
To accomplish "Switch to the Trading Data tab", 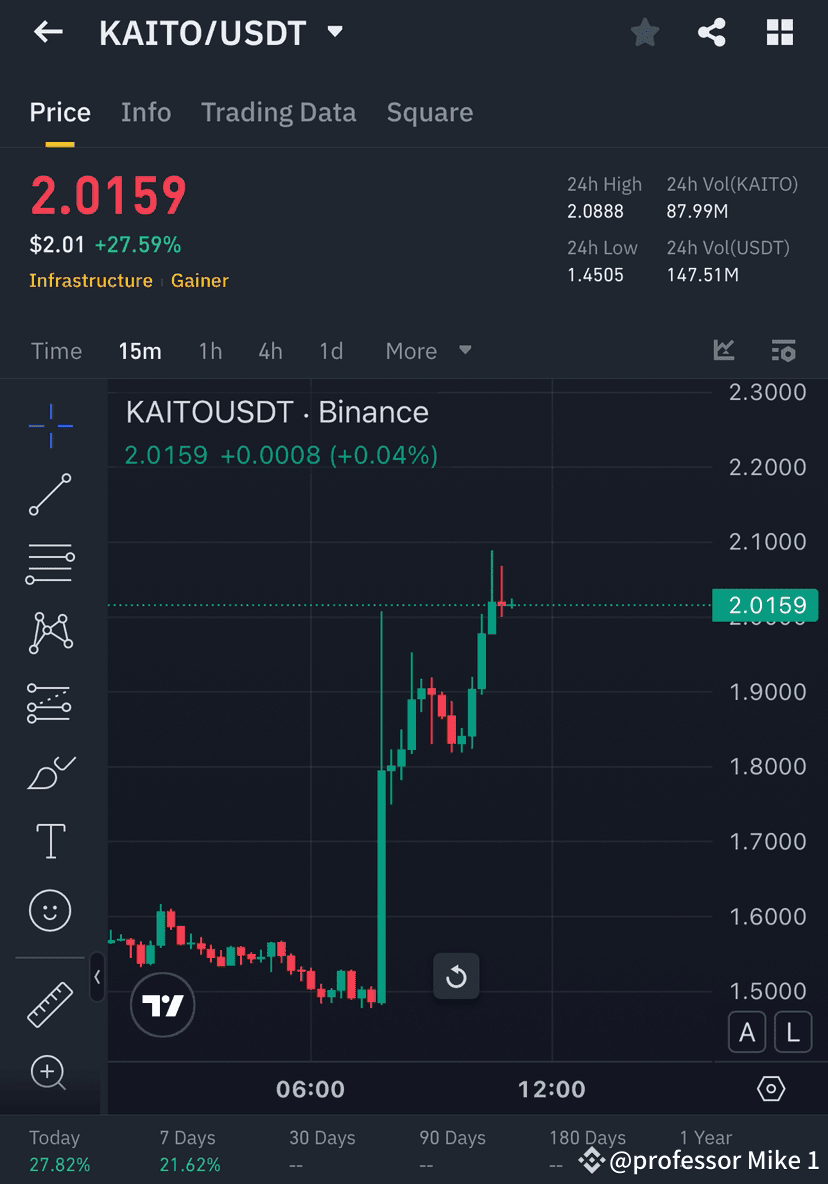I will coord(278,112).
